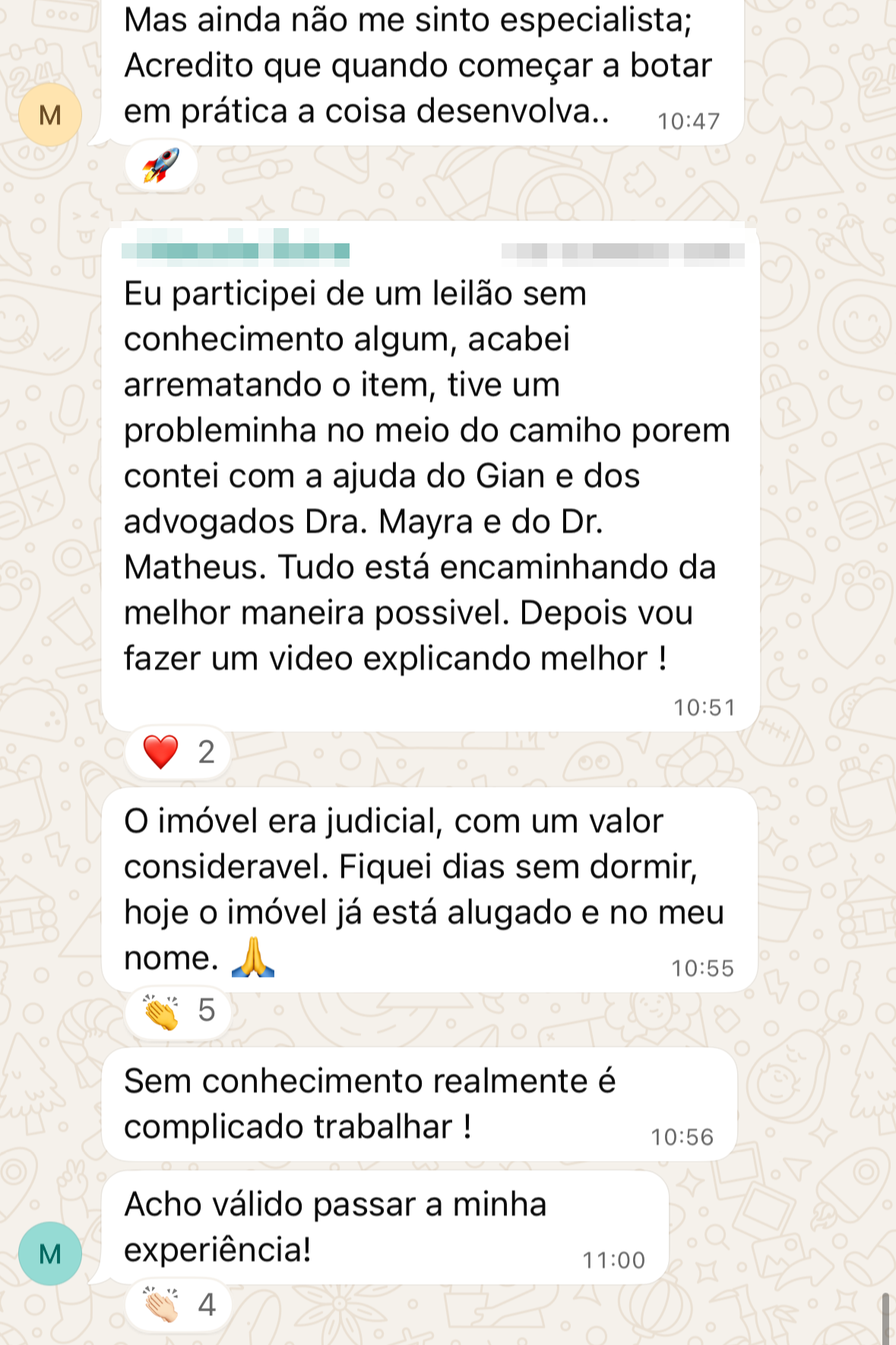View the four clapping reactions under the 11:00 message

pos(179,1305)
